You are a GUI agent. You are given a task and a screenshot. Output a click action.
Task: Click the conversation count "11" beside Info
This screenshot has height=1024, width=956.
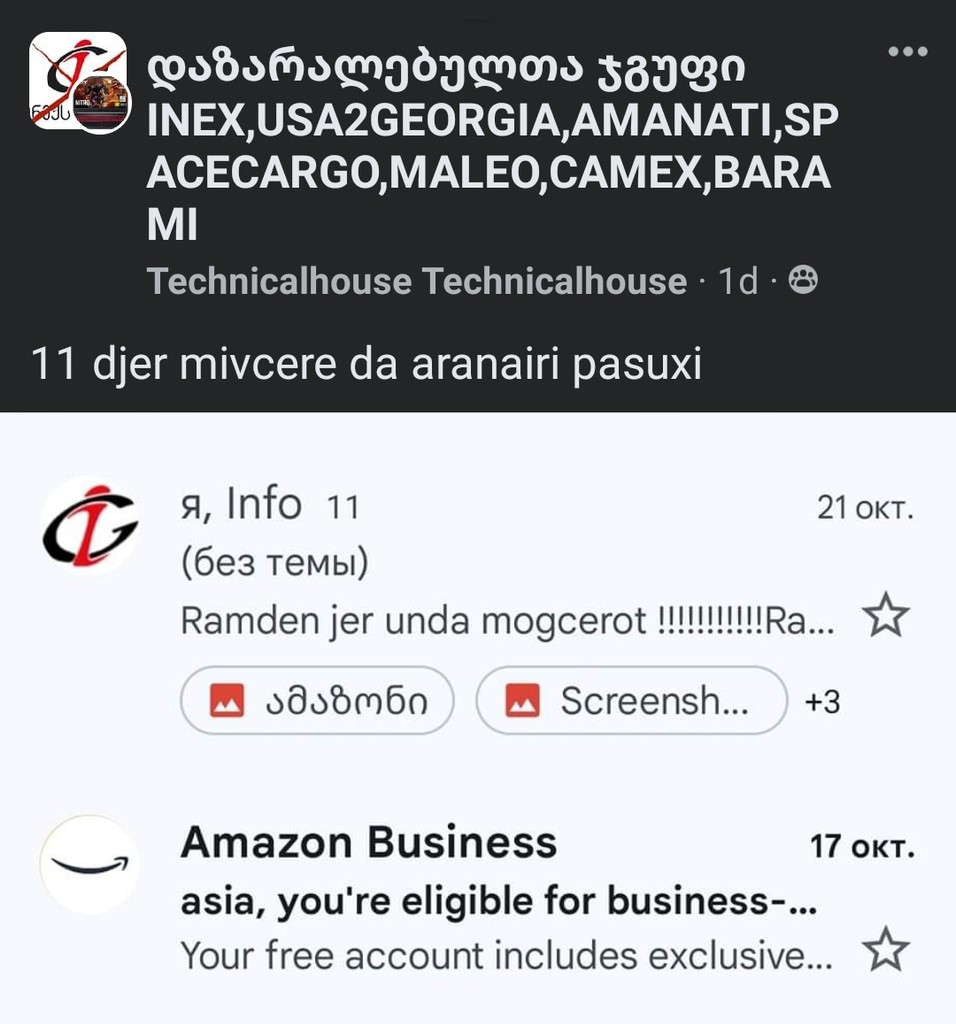343,508
